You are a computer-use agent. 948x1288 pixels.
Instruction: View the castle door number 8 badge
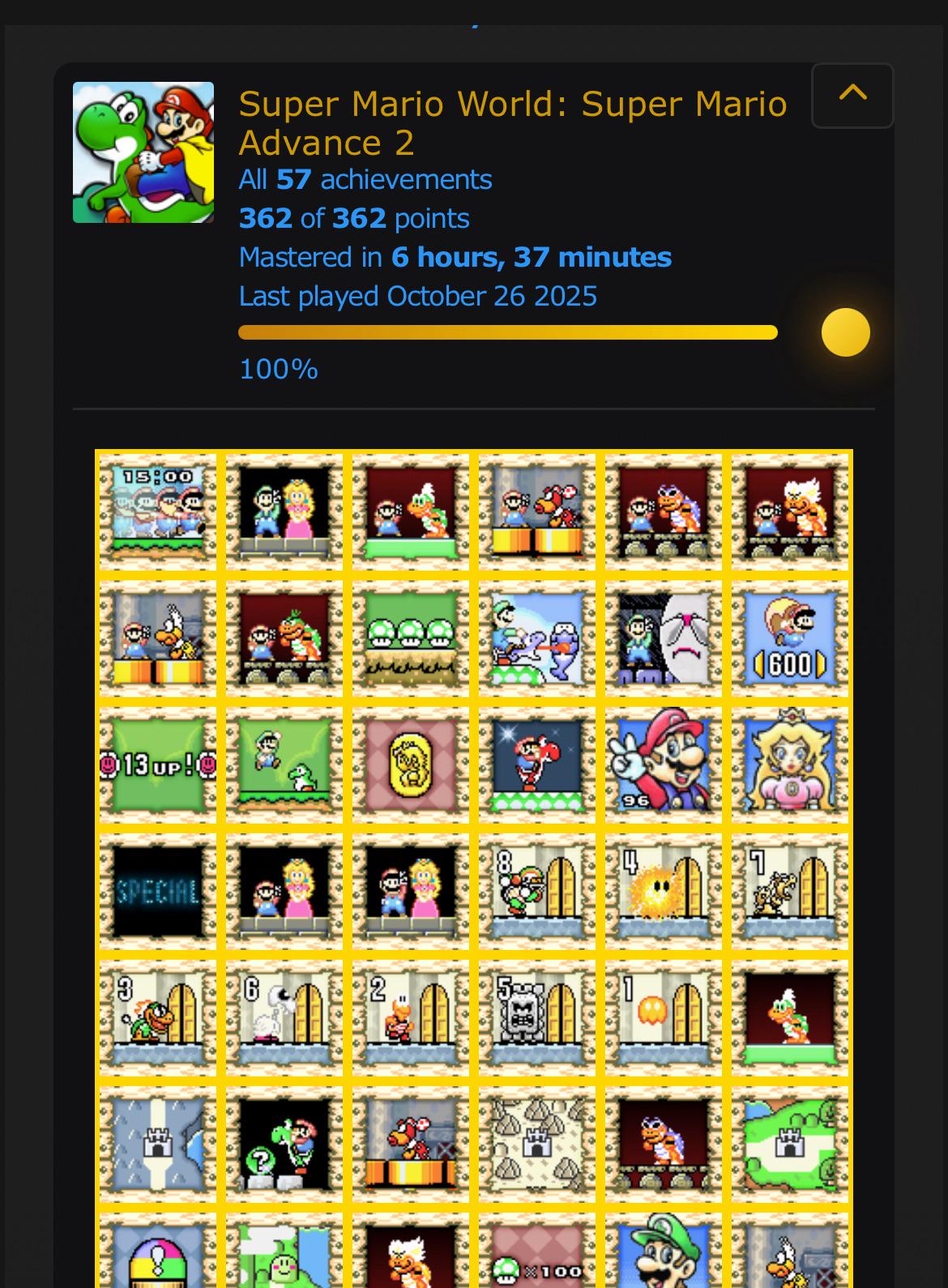point(537,892)
